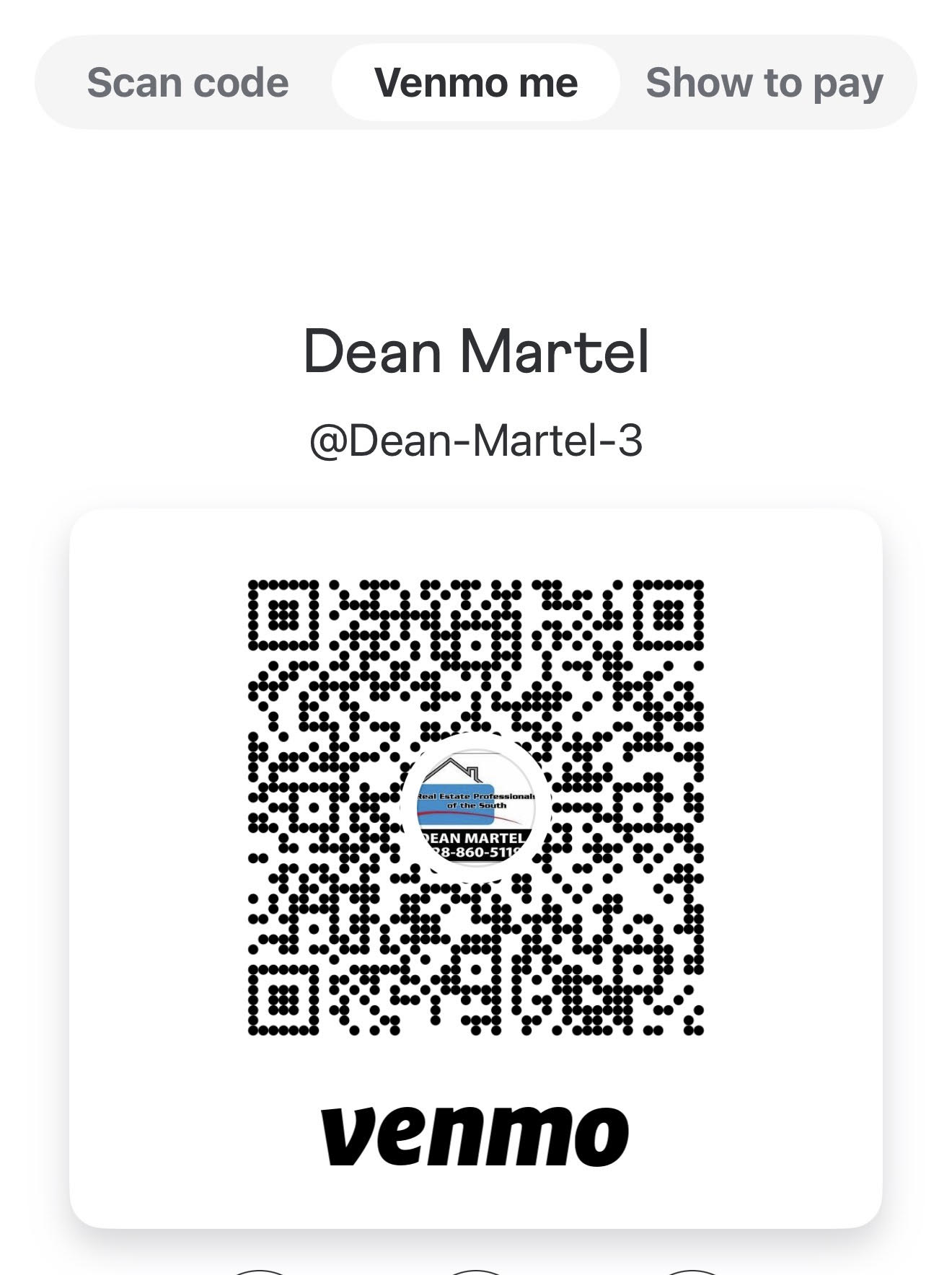952x1275 pixels.
Task: Switch to the Scan code tab
Action: coord(188,83)
